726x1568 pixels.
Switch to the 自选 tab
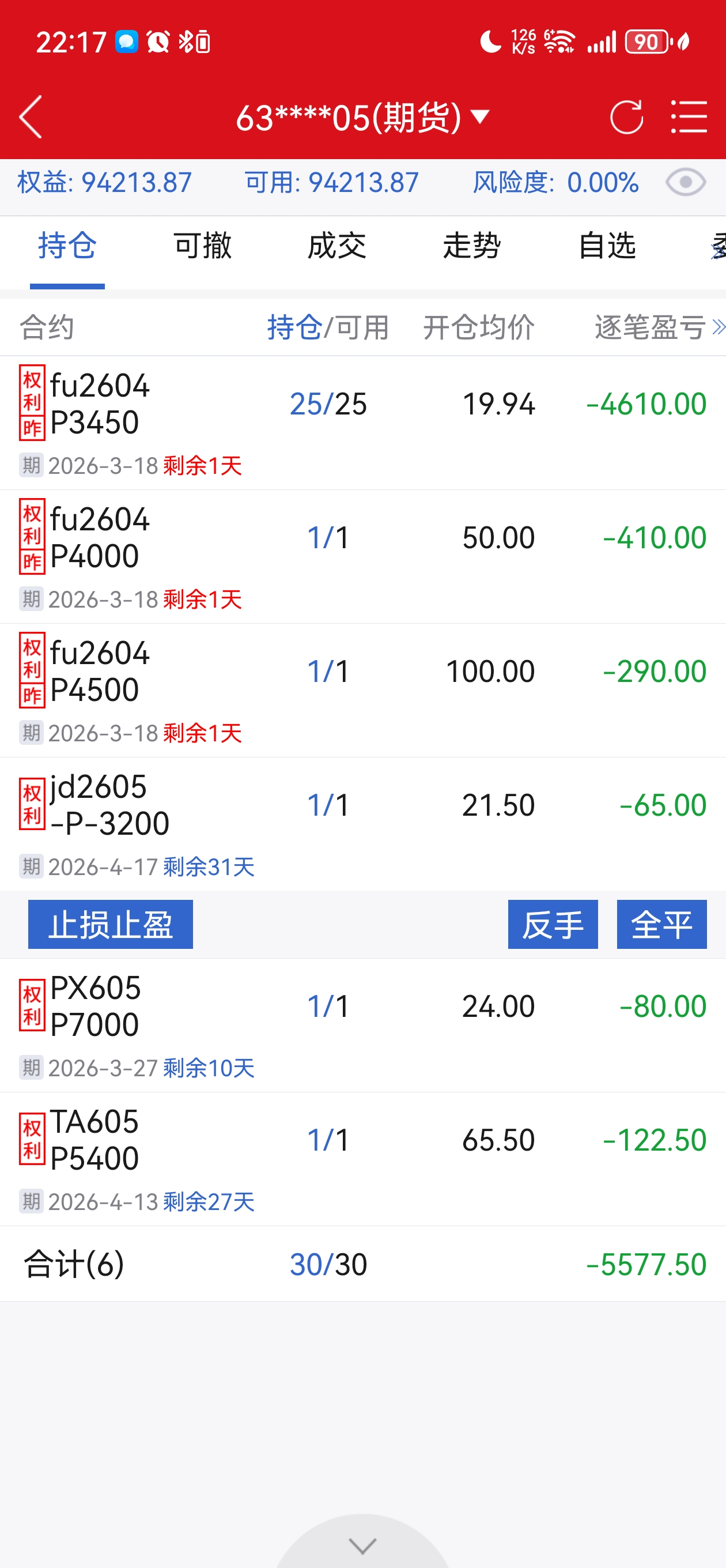click(x=607, y=247)
